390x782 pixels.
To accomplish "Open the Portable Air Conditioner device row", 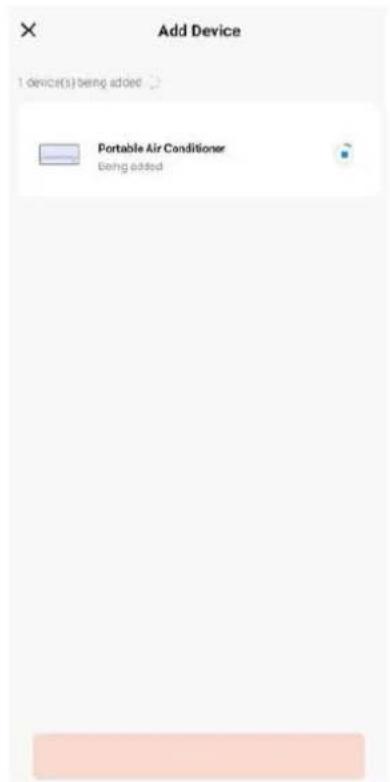I will [199, 150].
